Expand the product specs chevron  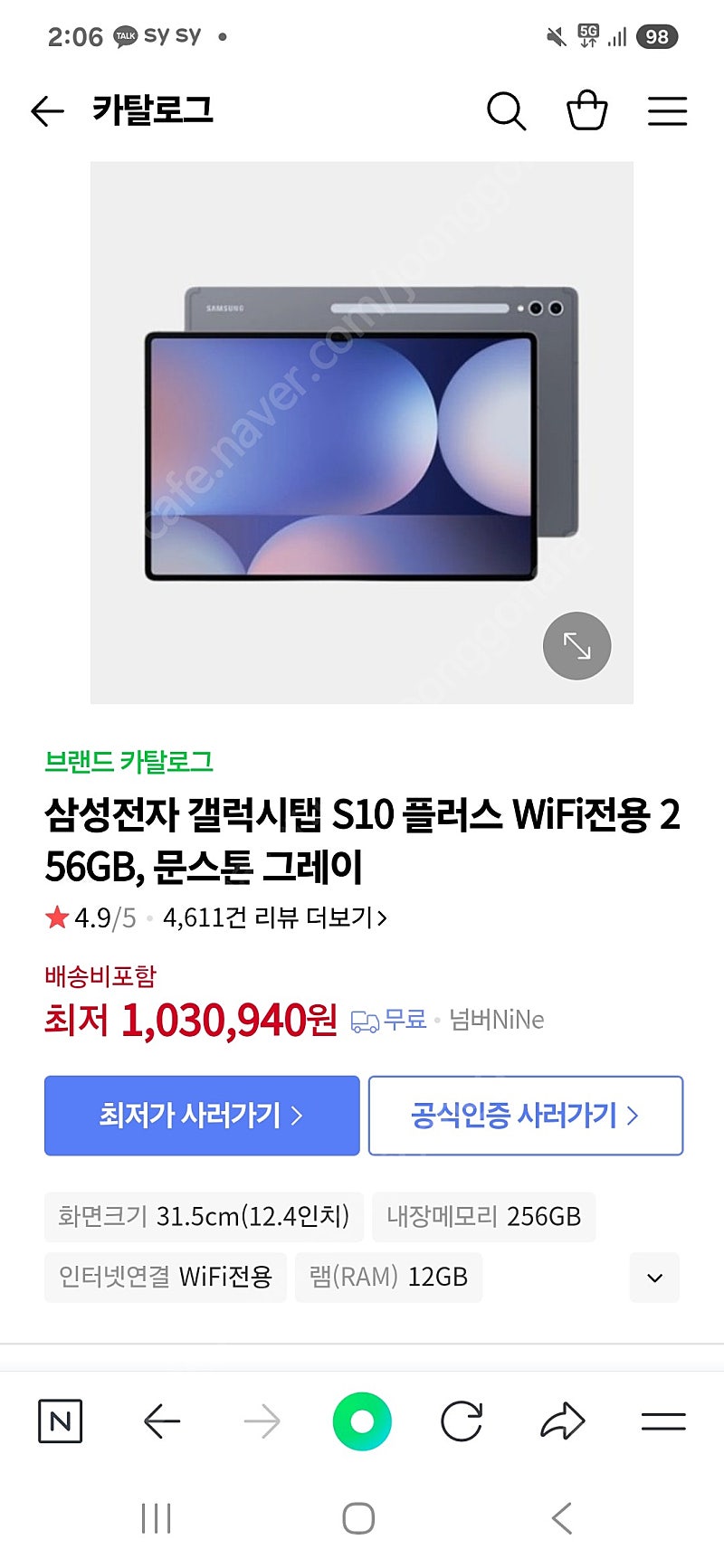655,1278
